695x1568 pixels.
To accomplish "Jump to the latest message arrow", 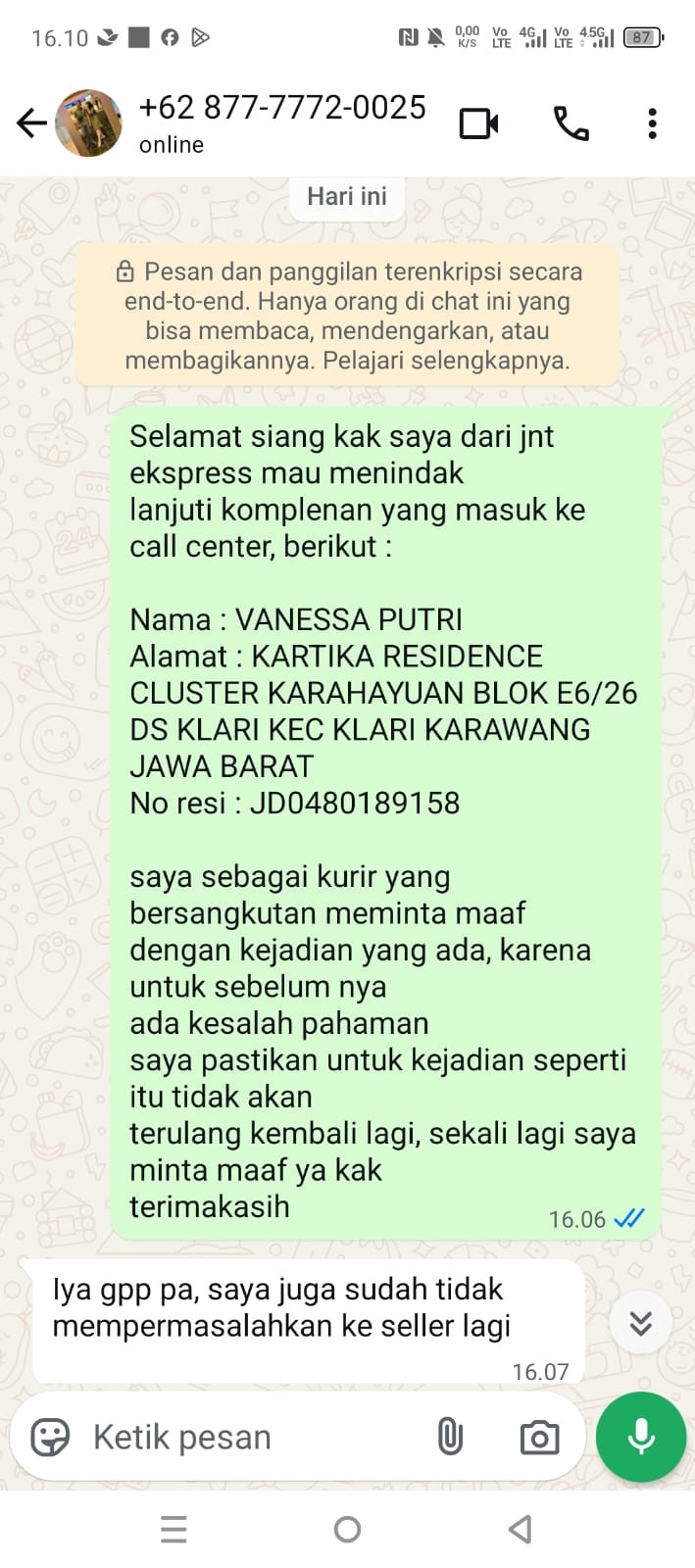I will pos(640,1323).
